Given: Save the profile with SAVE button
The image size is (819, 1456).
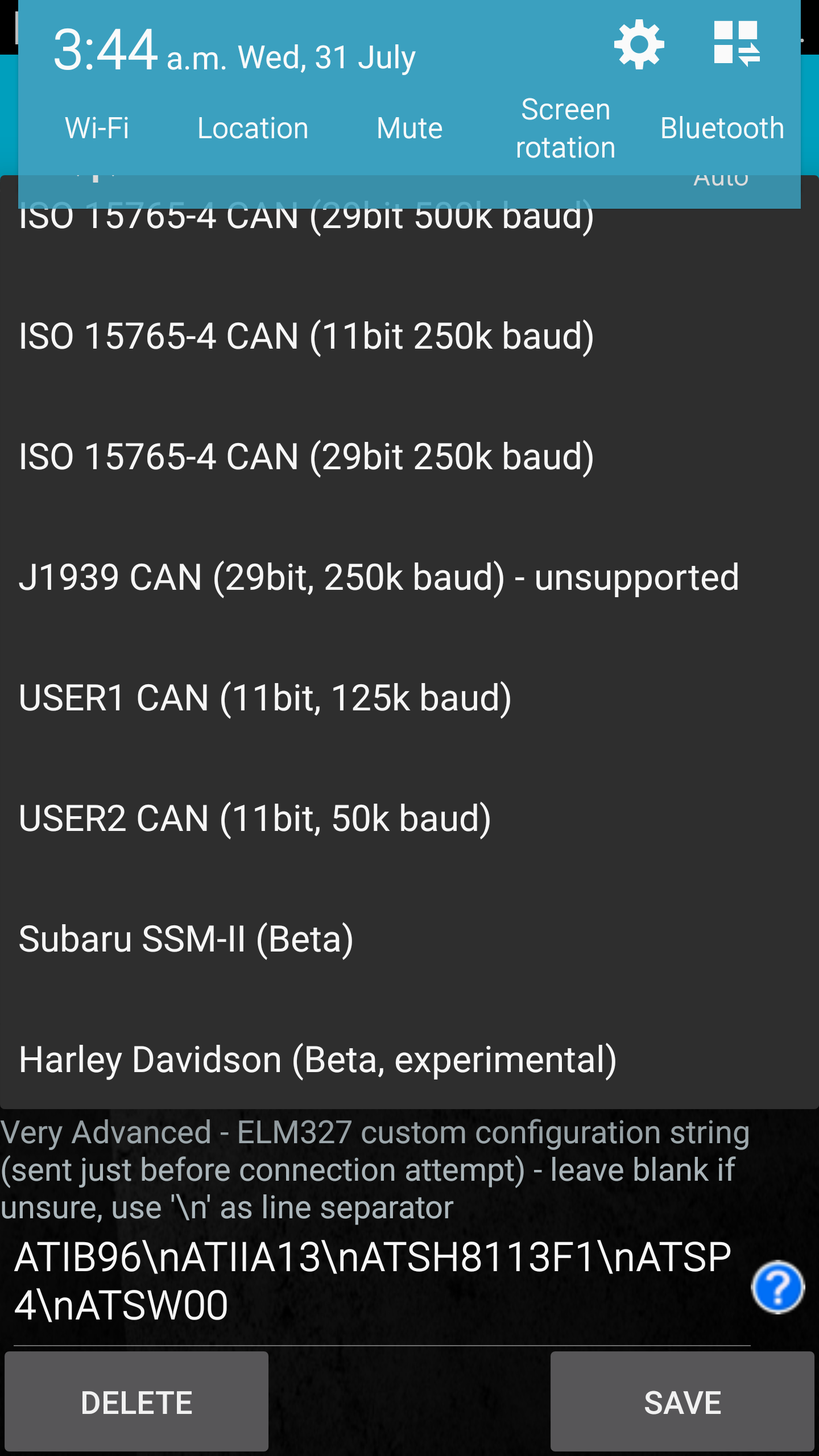Looking at the screenshot, I should click(682, 1402).
